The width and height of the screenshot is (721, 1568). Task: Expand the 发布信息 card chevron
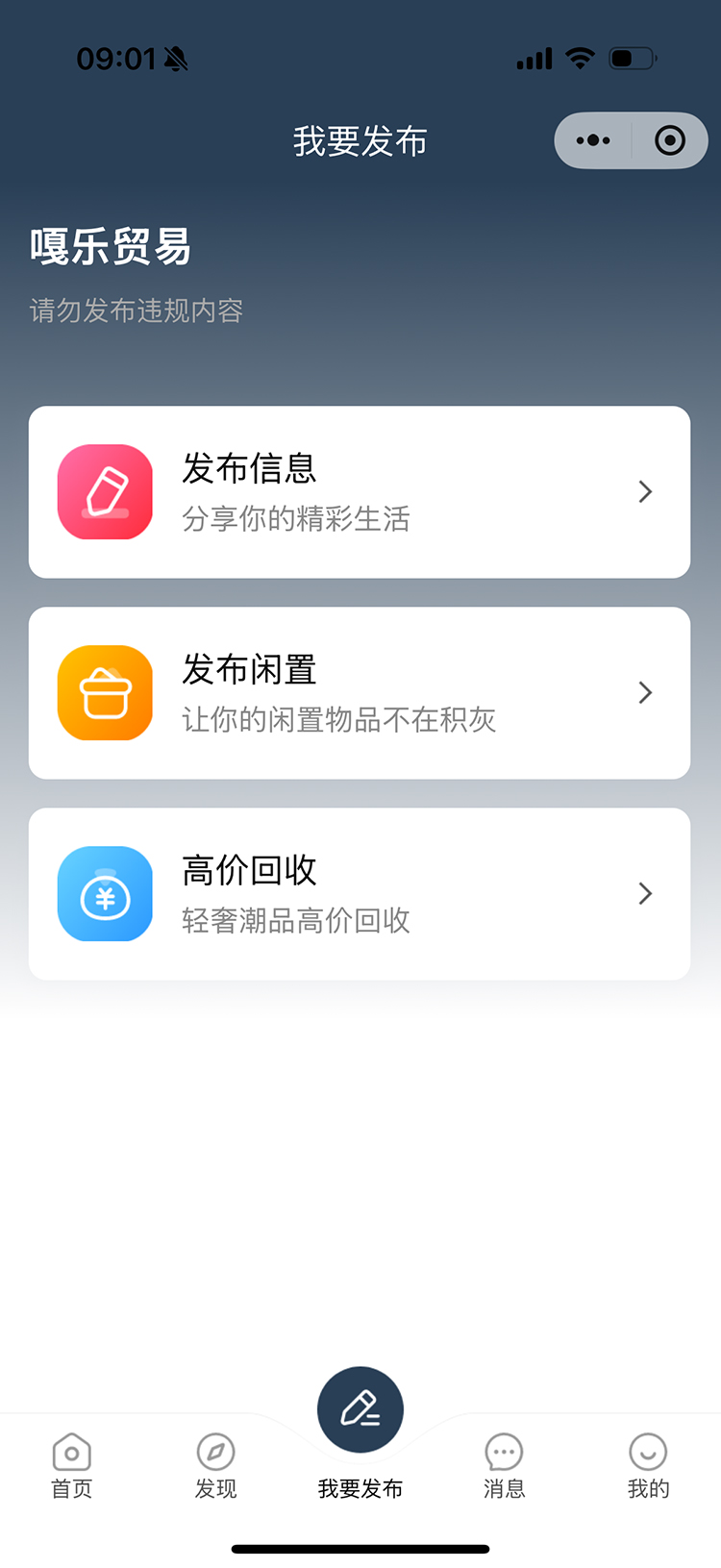tap(645, 491)
